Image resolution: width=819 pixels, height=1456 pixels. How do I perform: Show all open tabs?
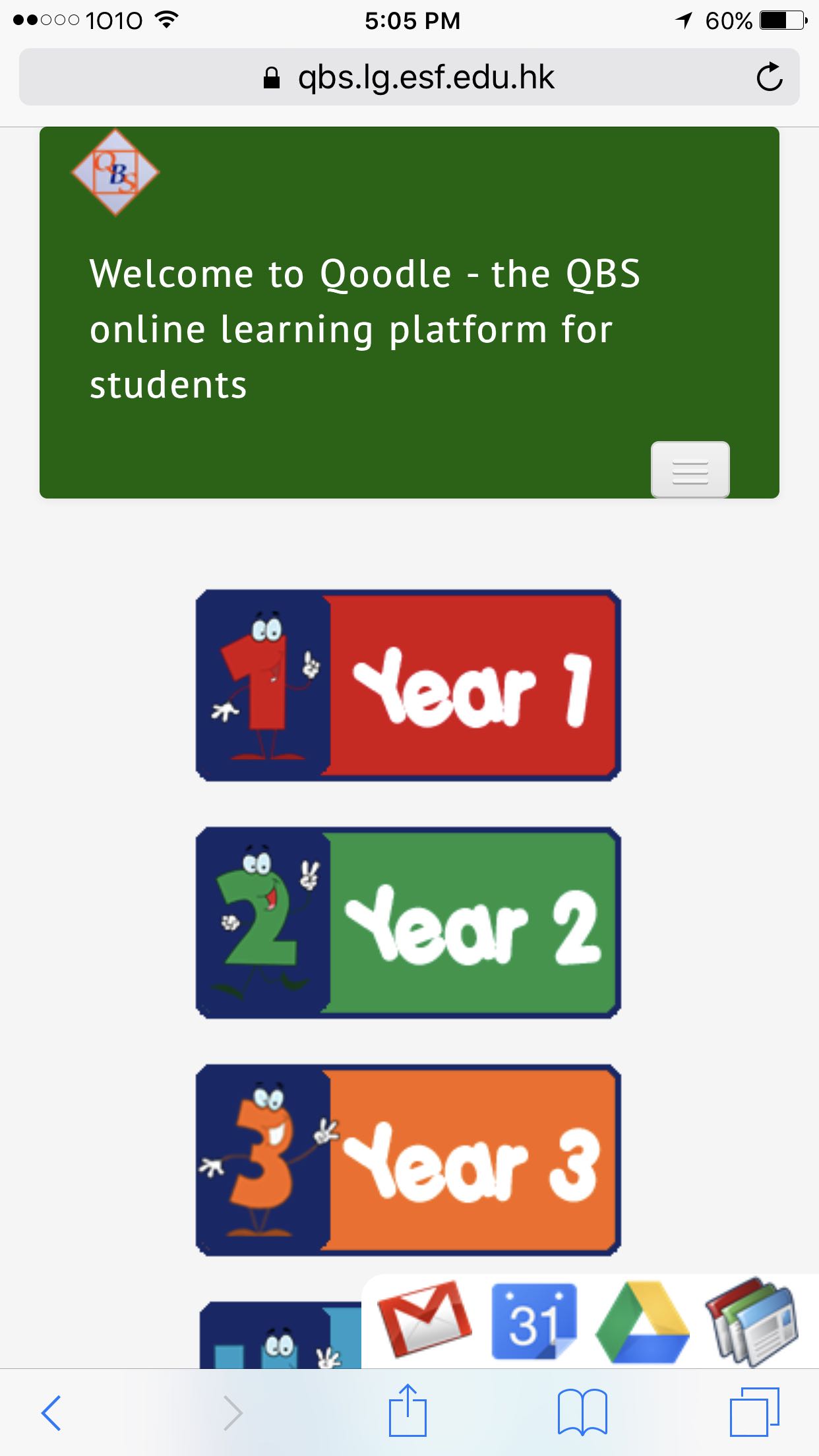tap(754, 1412)
